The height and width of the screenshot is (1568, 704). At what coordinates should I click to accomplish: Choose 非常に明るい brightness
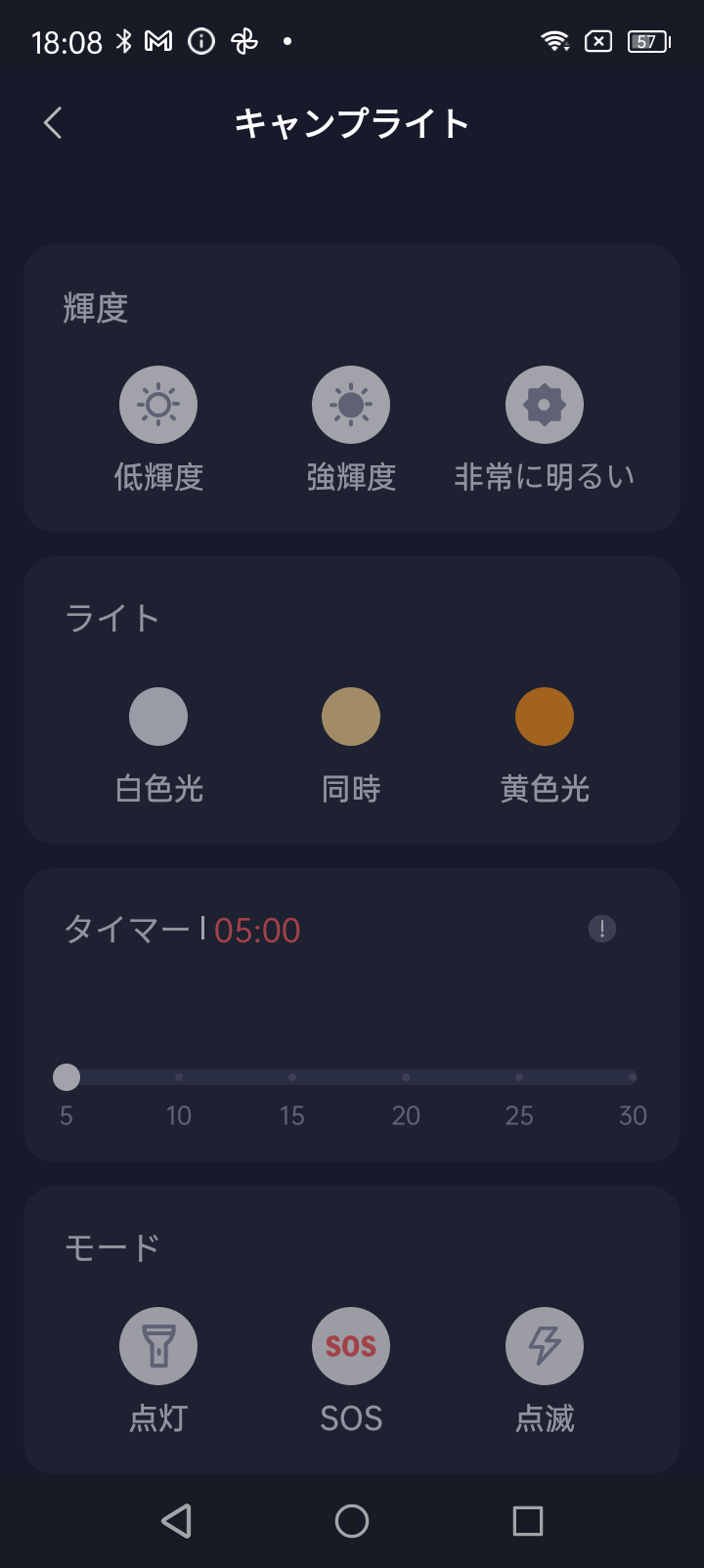pos(545,405)
